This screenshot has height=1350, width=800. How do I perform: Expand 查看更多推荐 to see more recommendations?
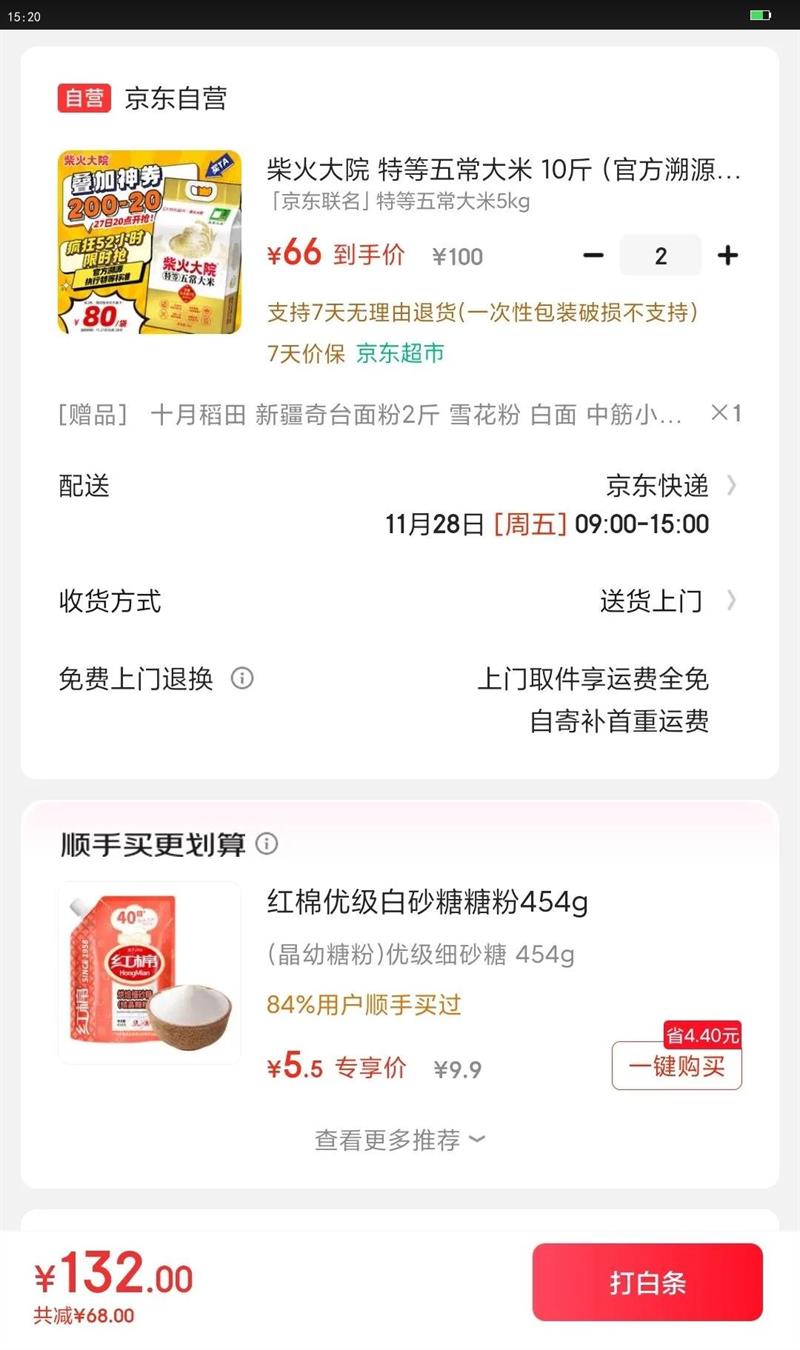click(x=399, y=1139)
